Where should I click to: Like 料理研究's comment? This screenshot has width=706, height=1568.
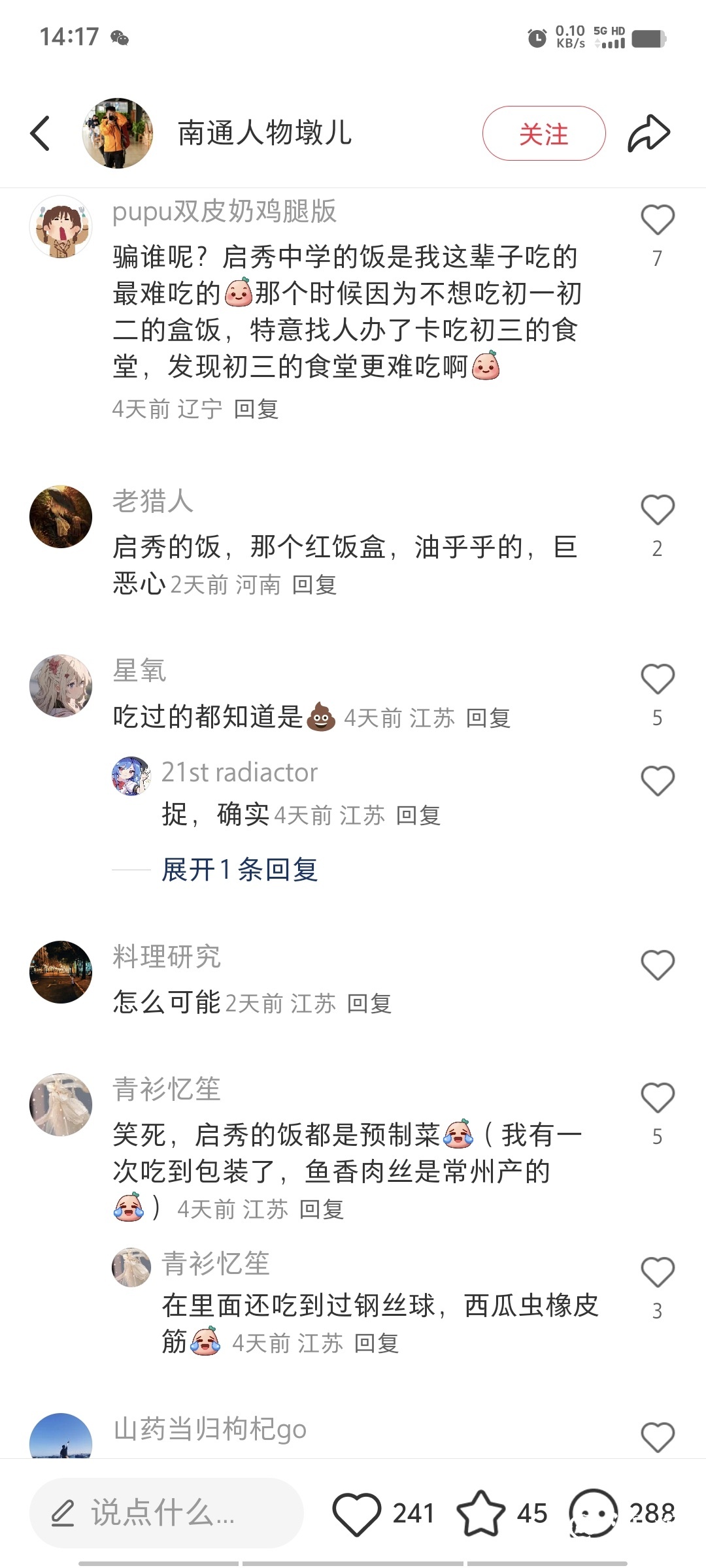(657, 965)
